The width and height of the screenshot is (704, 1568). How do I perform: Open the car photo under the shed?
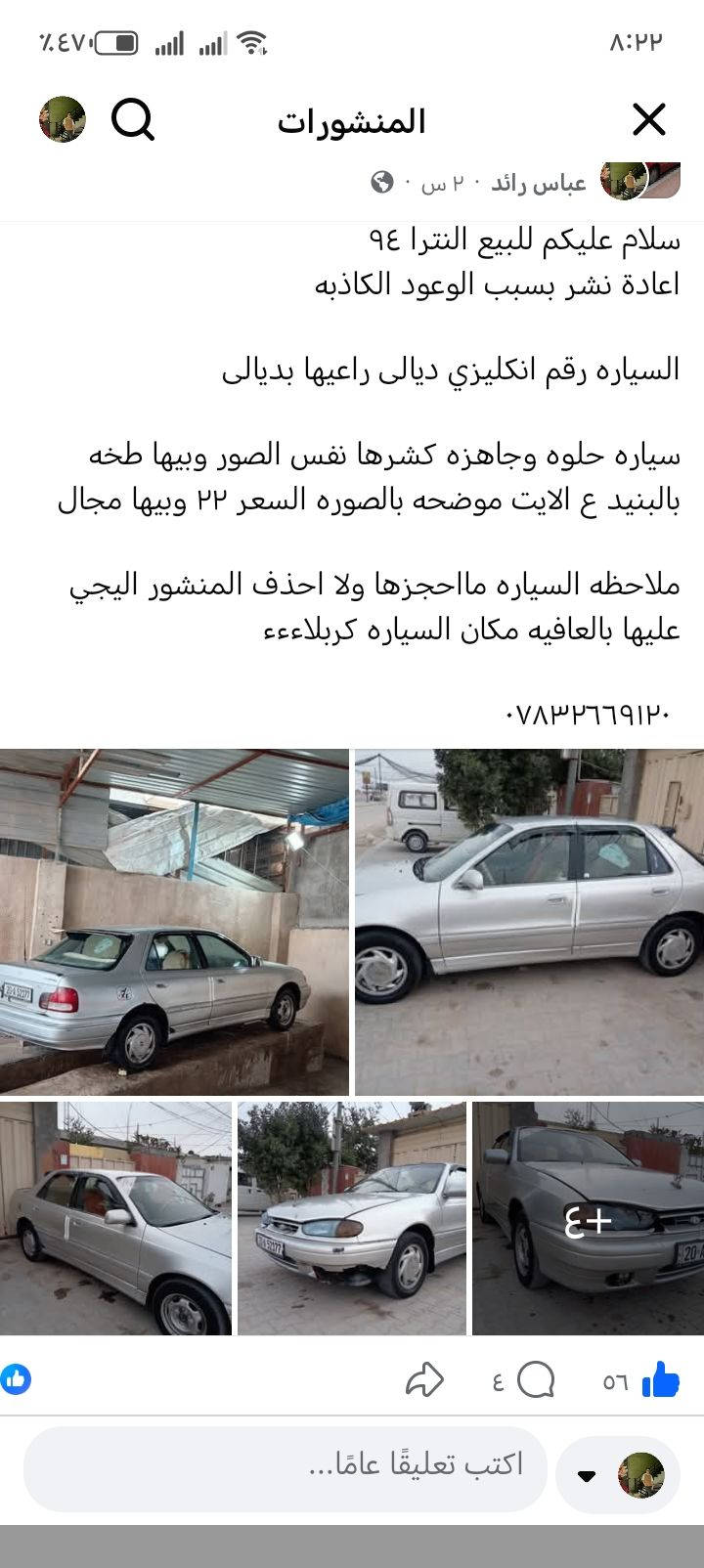[174, 922]
